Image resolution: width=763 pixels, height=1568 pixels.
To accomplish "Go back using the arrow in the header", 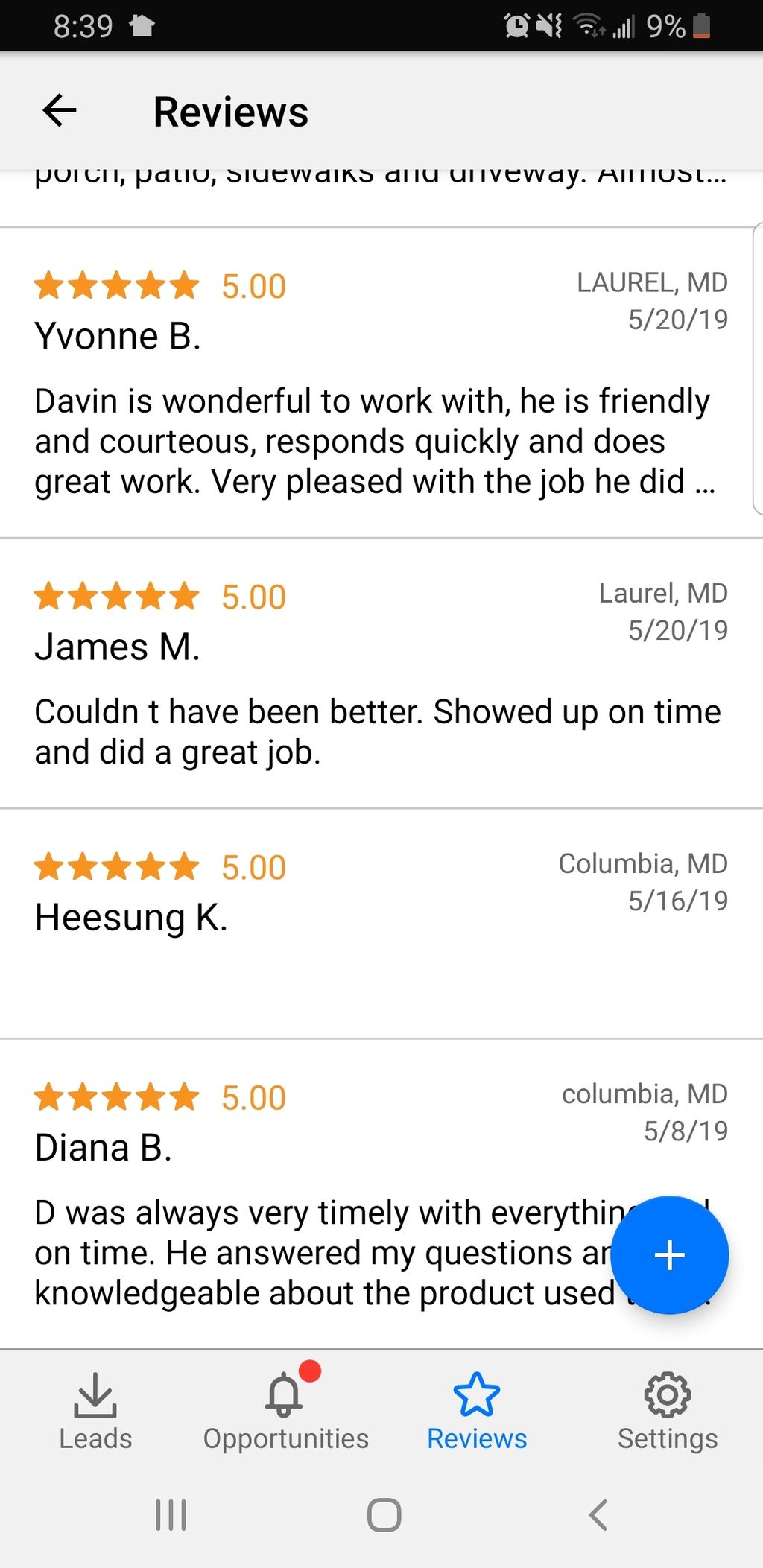I will click(60, 112).
